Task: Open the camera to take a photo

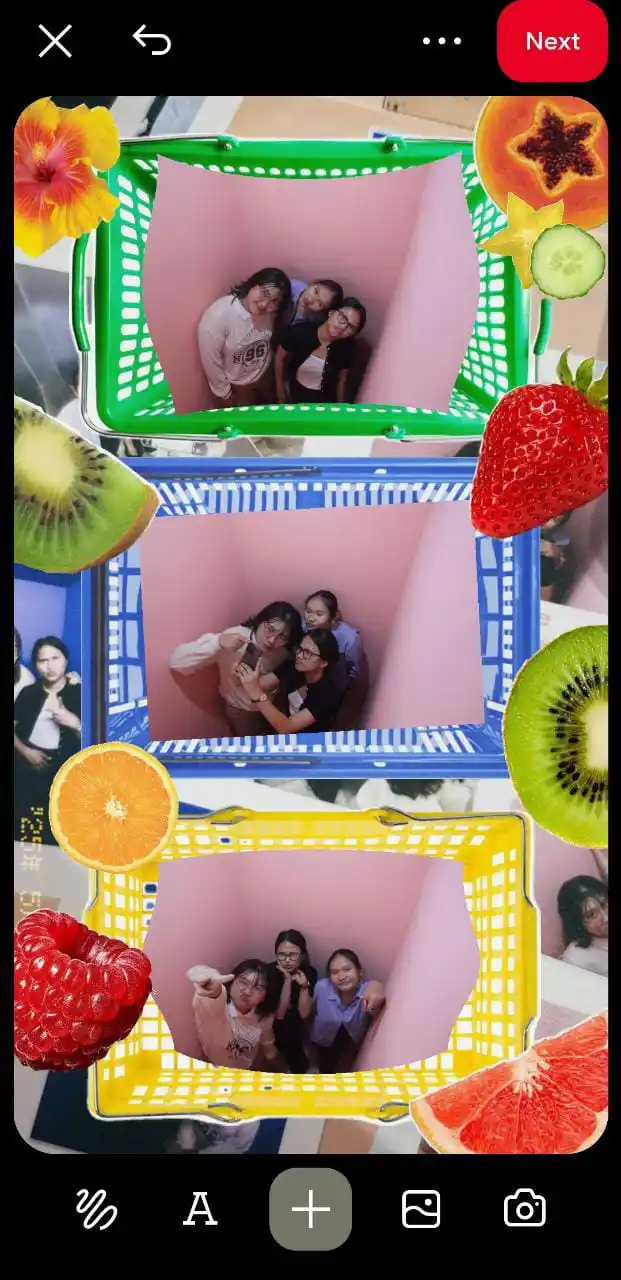Action: pyautogui.click(x=524, y=1209)
